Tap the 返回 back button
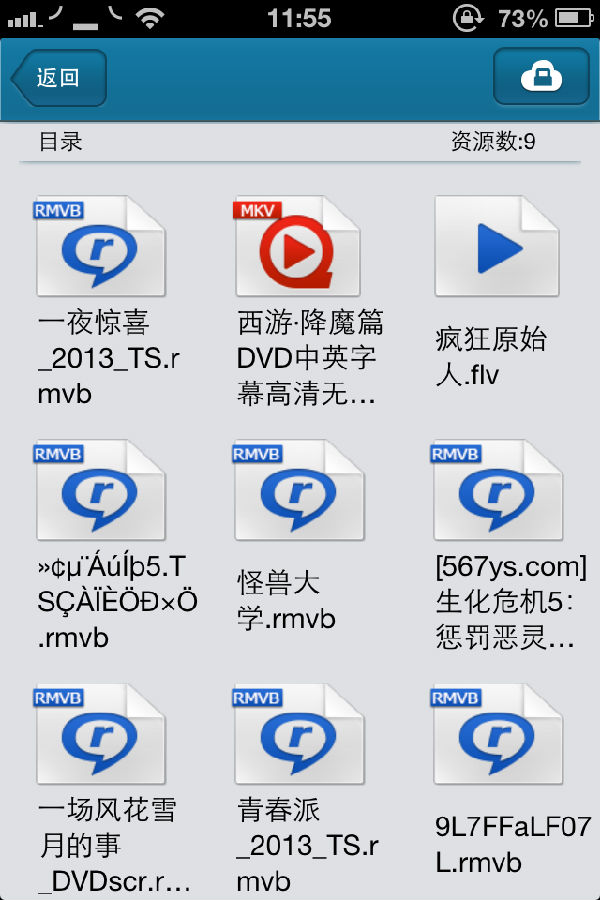Screen dimensions: 600x900 click(58, 77)
